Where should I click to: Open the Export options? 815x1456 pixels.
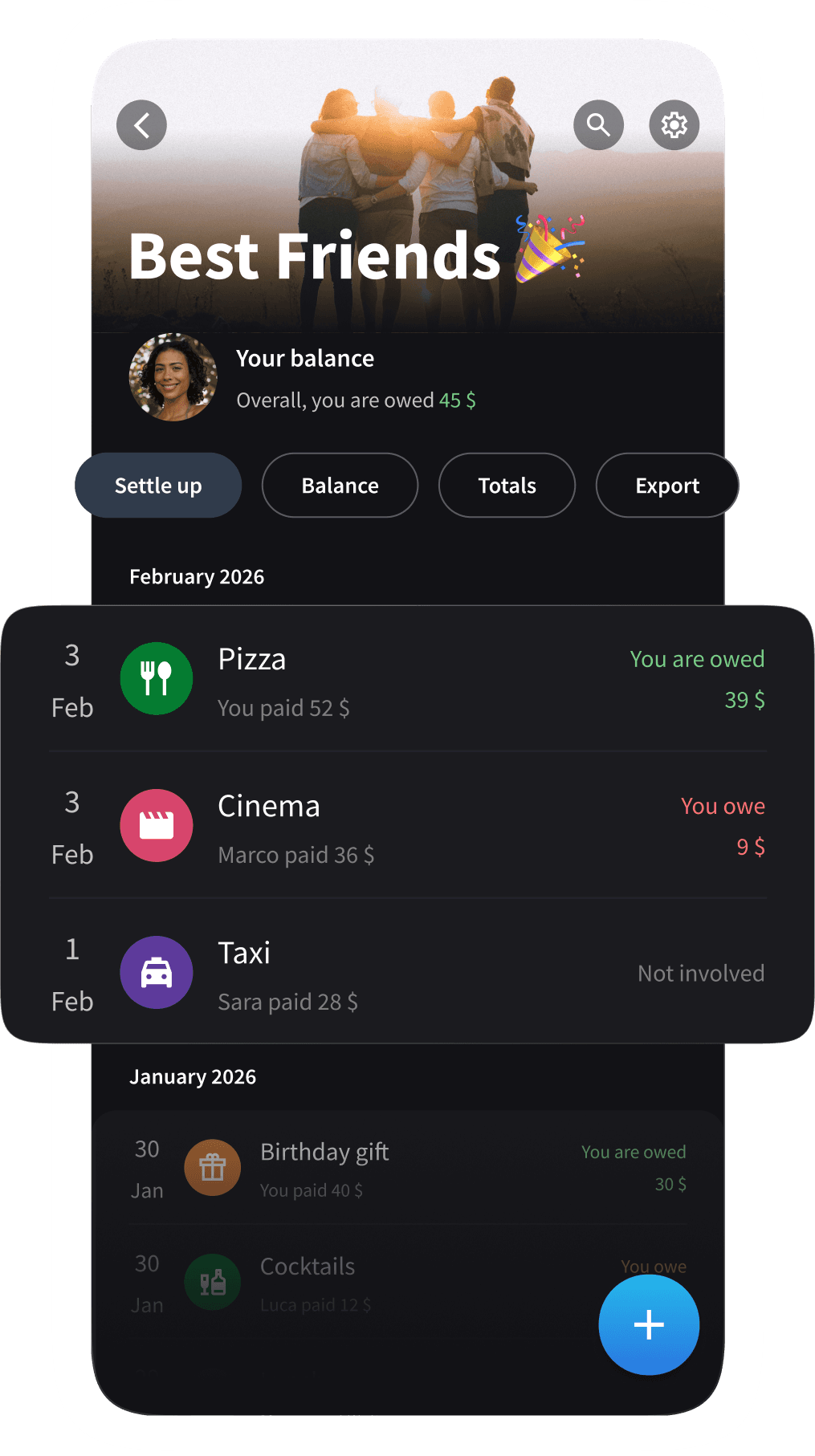click(666, 485)
